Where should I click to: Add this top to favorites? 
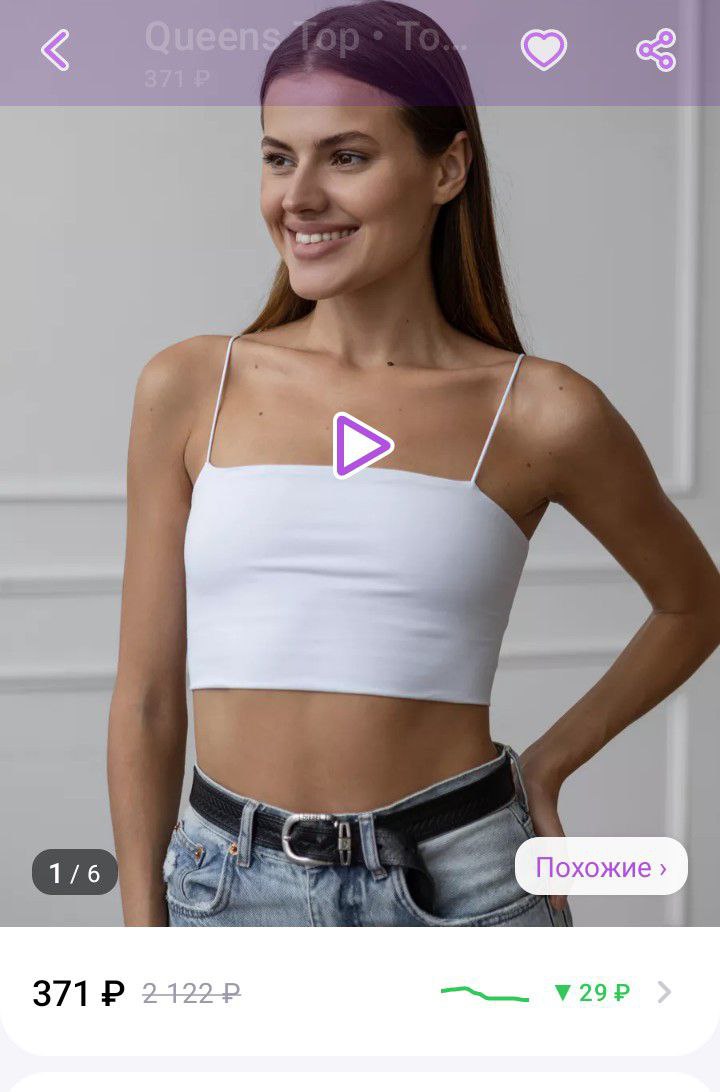click(x=544, y=50)
